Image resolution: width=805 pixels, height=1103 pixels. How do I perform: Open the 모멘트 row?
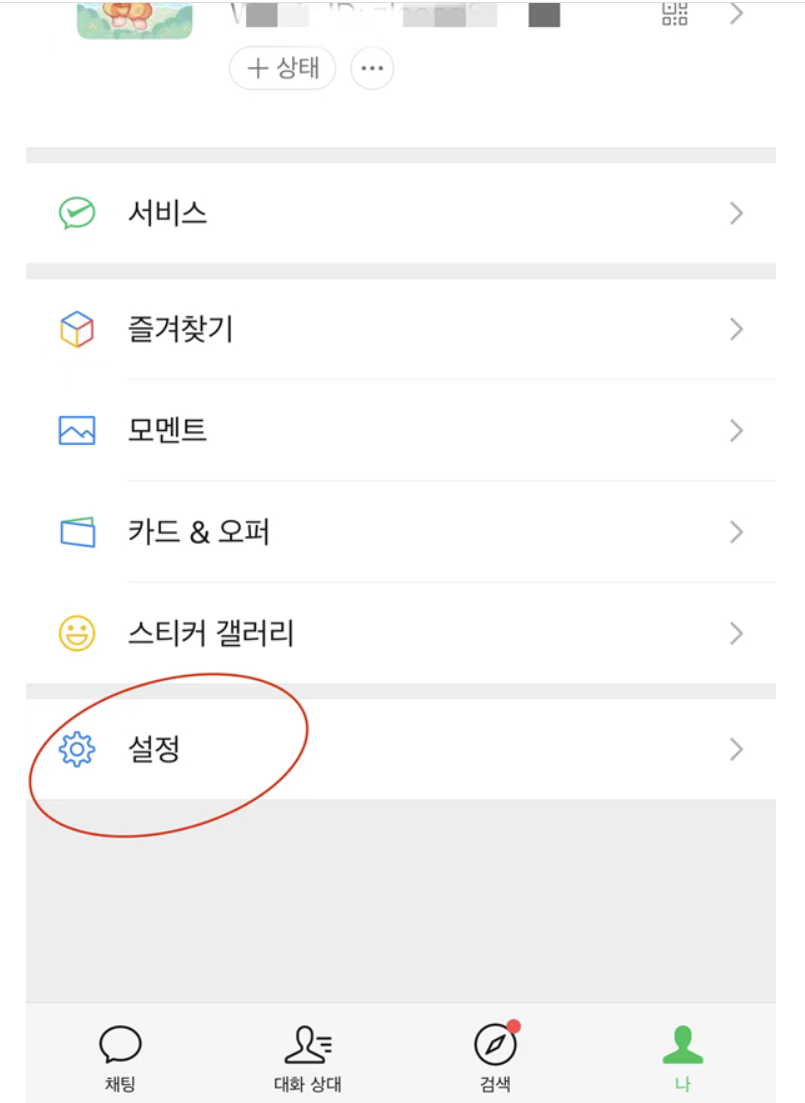click(400, 430)
